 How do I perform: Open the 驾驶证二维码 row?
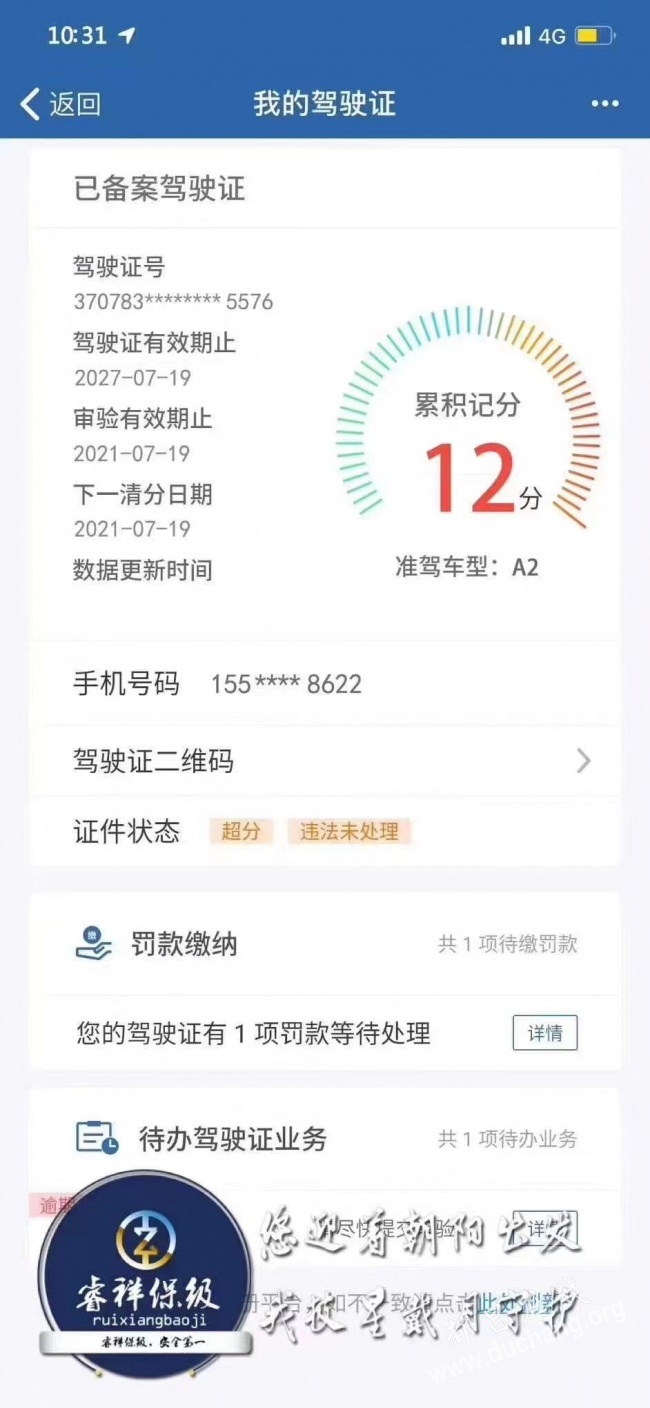point(325,762)
